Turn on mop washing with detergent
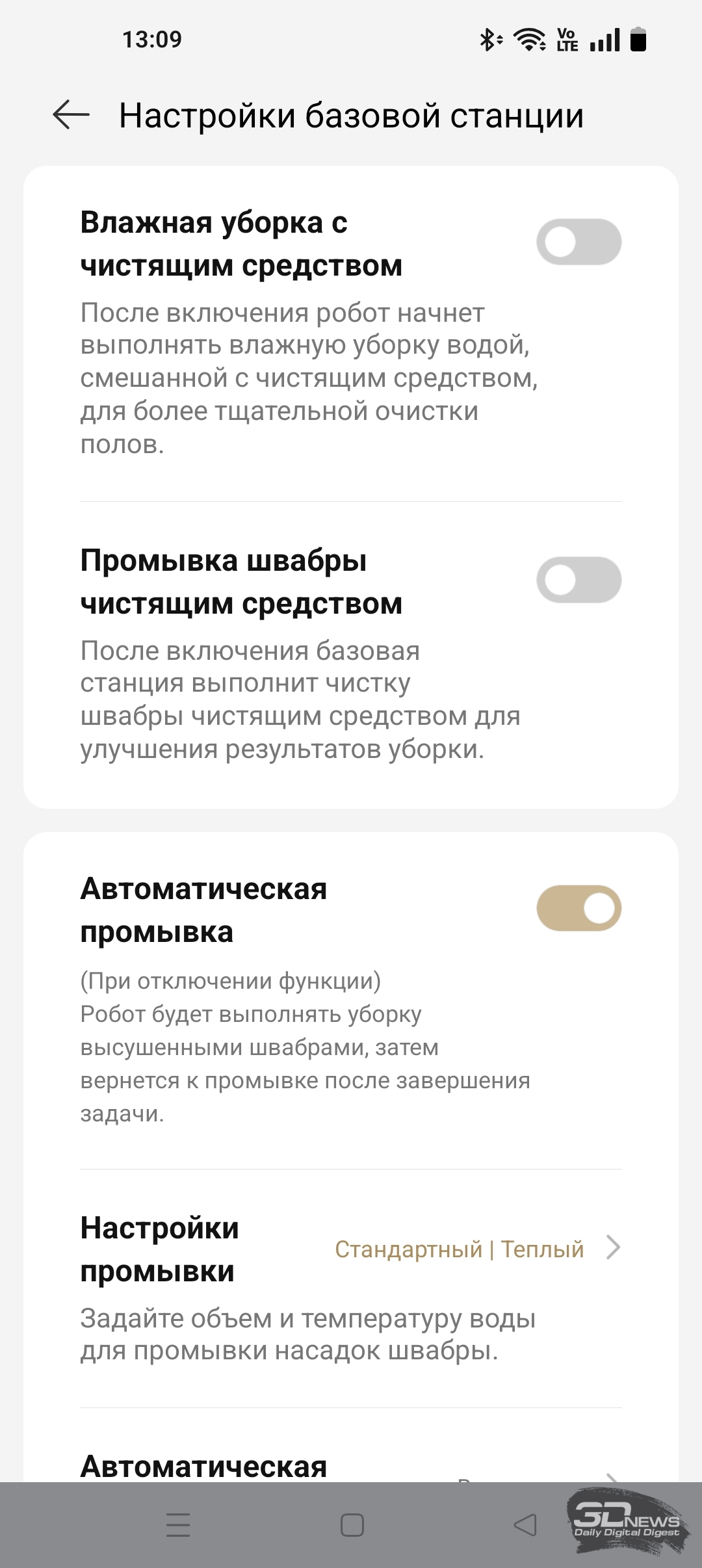702x1568 pixels. point(578,580)
